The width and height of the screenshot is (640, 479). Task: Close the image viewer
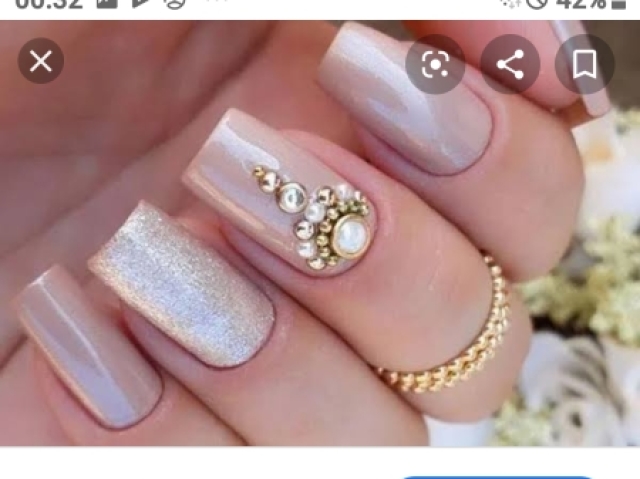41,63
